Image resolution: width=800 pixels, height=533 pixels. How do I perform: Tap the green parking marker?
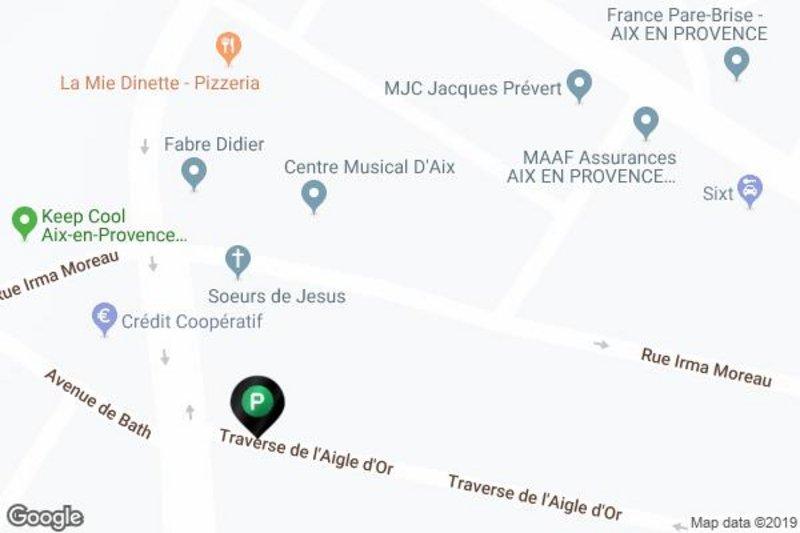(257, 403)
